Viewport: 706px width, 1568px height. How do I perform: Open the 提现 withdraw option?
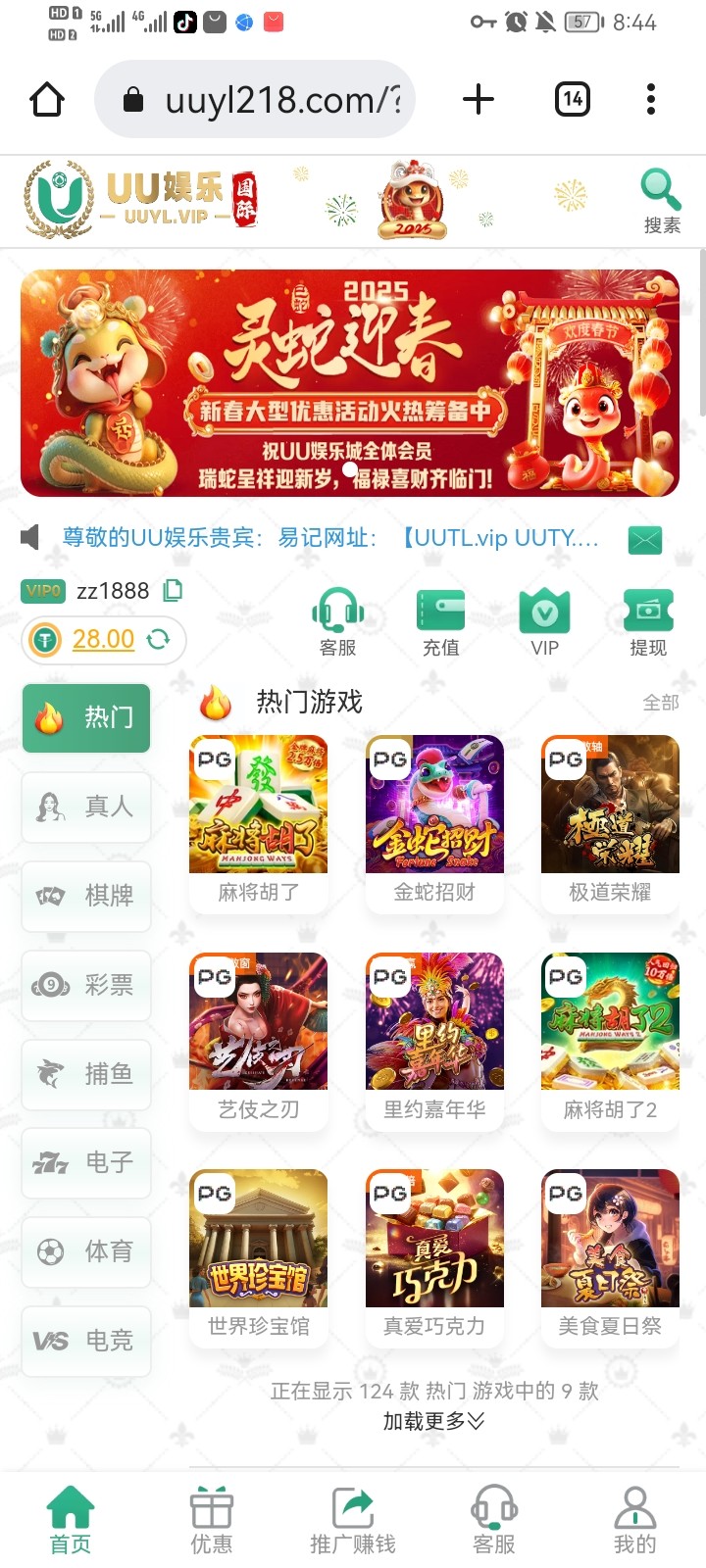tap(647, 621)
